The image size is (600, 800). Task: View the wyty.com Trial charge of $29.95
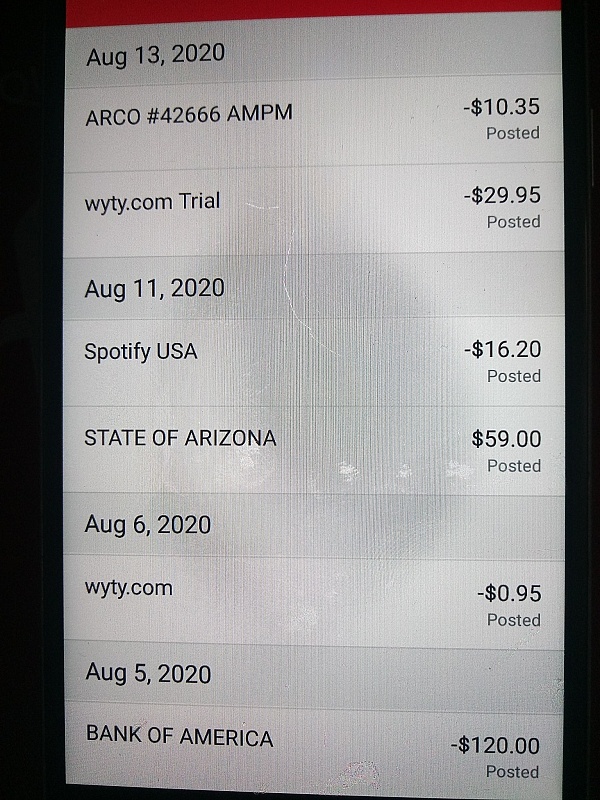click(310, 208)
